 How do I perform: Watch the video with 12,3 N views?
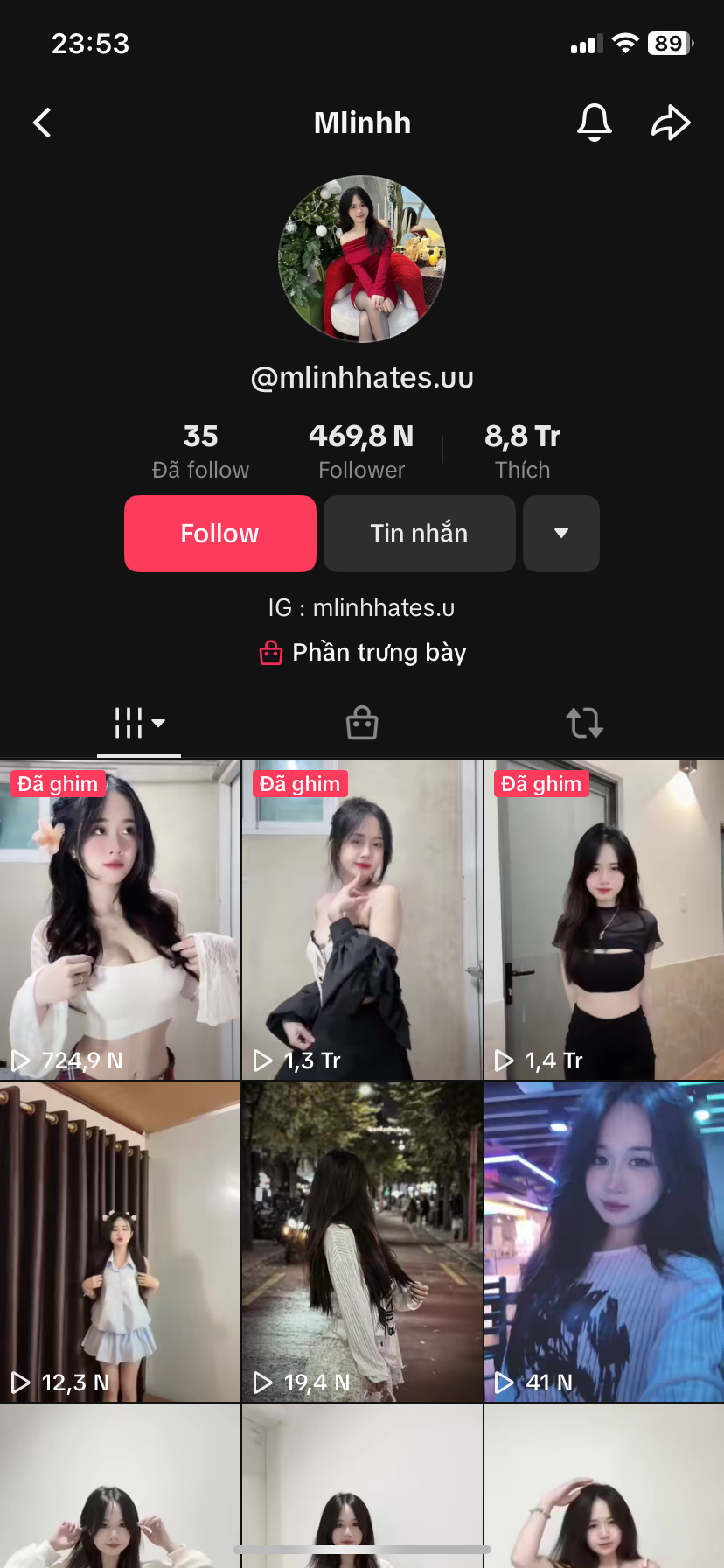pos(120,1241)
